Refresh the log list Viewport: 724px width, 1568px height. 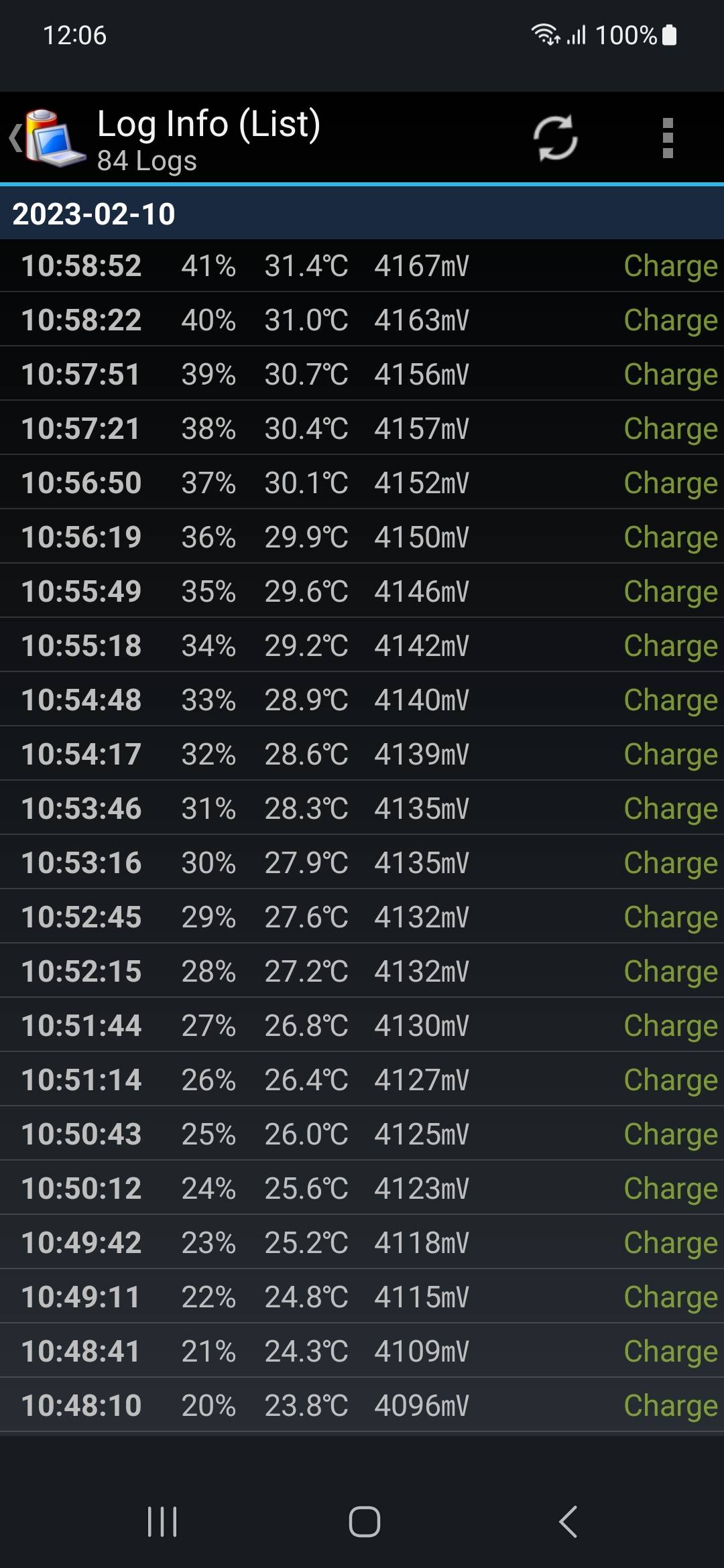coord(555,138)
